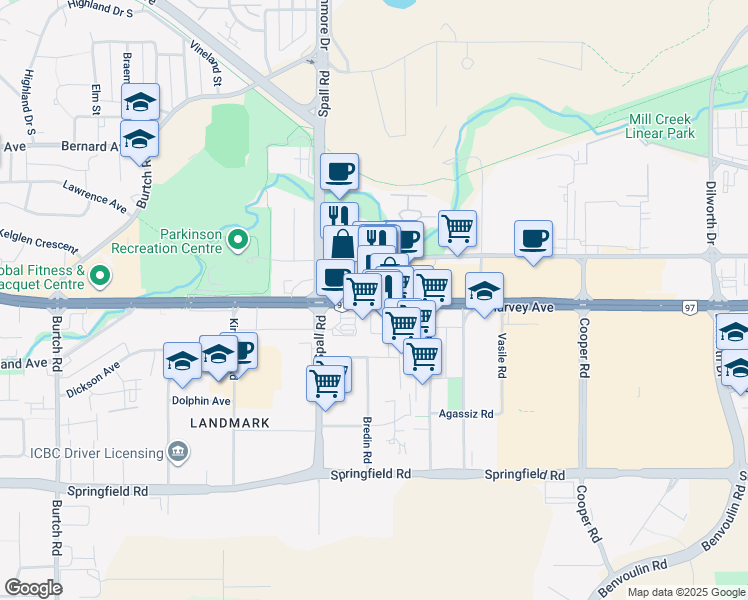Select the school marker on Bernard Ave
Screen dimensions: 748x600
point(139,142)
